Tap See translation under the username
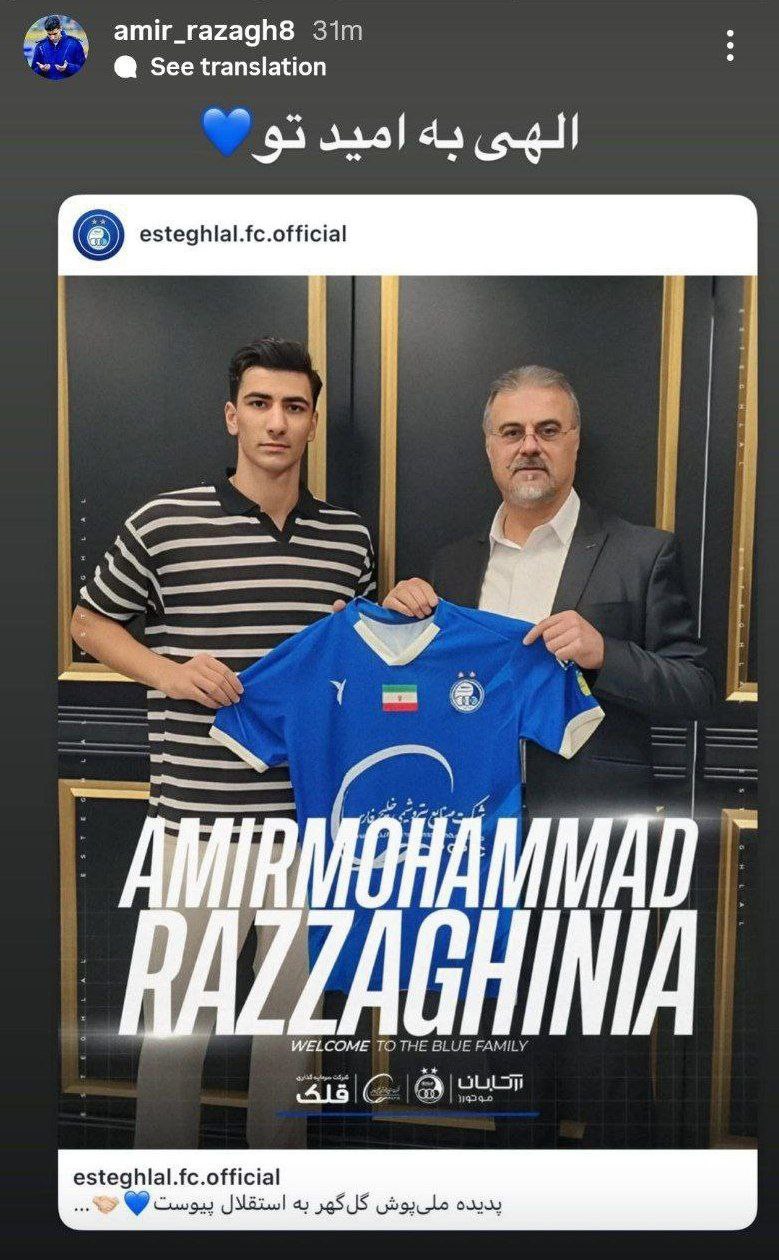 (x=237, y=67)
